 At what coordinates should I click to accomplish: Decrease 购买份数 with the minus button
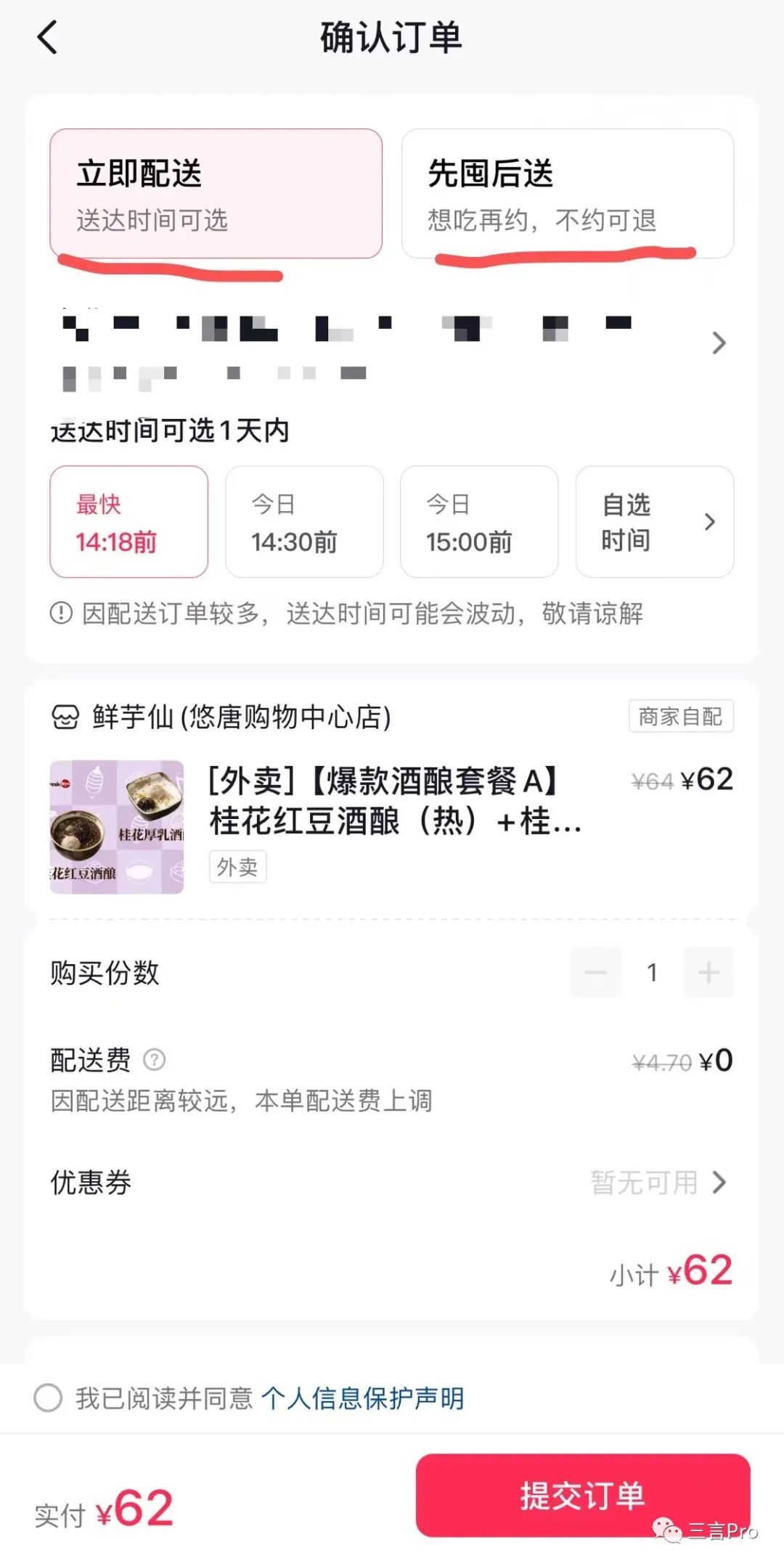click(x=596, y=972)
